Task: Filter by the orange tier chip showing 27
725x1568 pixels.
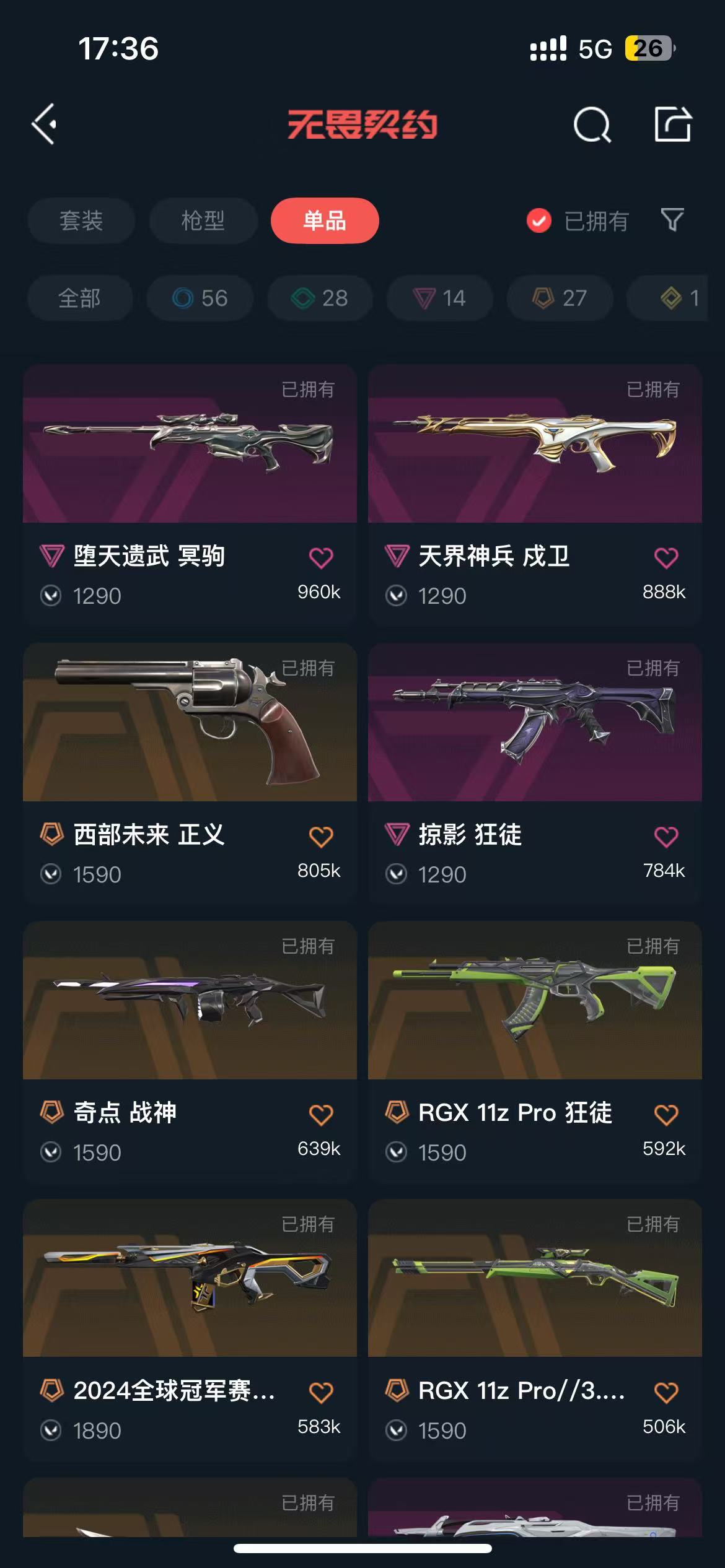Action: (560, 298)
